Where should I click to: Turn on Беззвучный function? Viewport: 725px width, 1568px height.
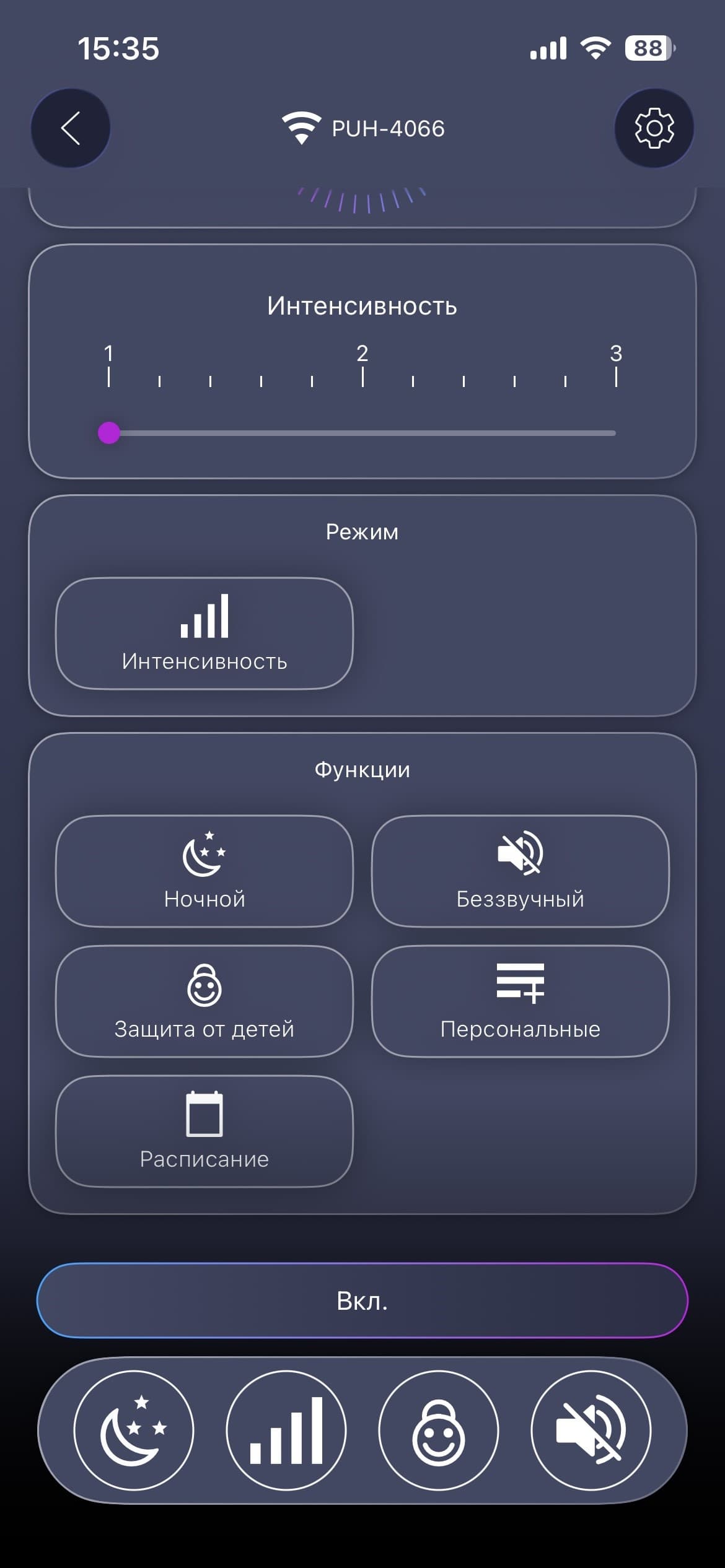(520, 871)
